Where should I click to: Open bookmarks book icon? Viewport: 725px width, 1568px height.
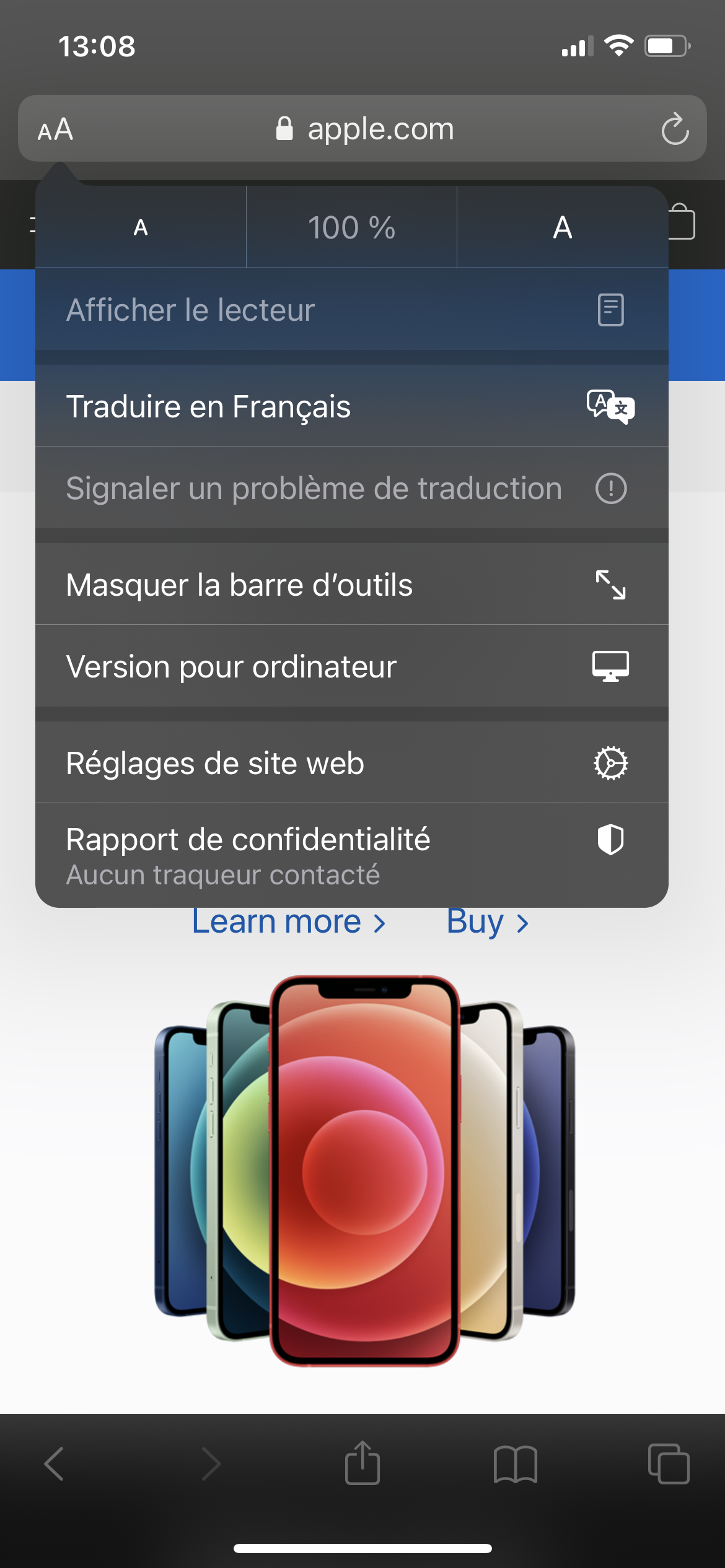[x=515, y=1465]
